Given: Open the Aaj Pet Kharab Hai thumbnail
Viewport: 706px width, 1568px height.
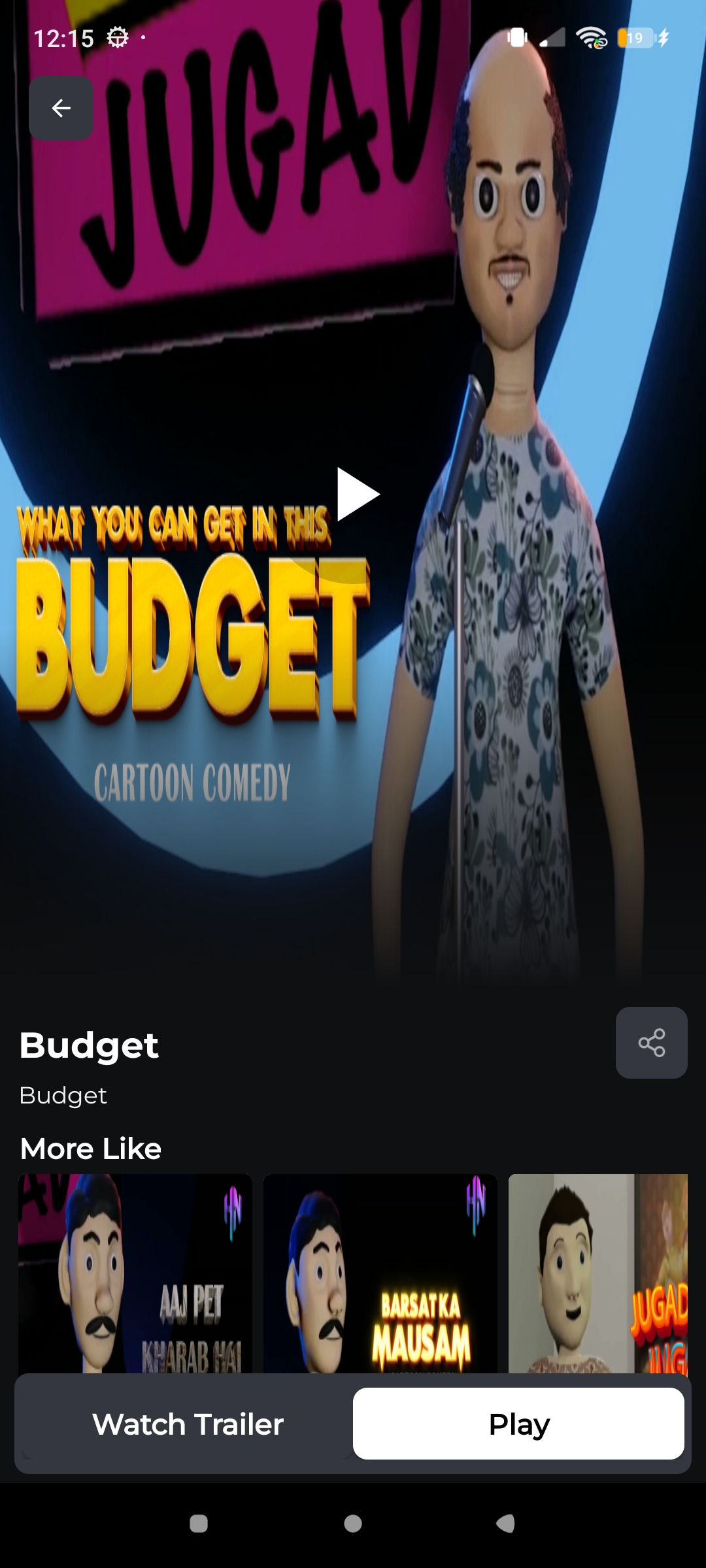Looking at the screenshot, I should click(135, 1273).
